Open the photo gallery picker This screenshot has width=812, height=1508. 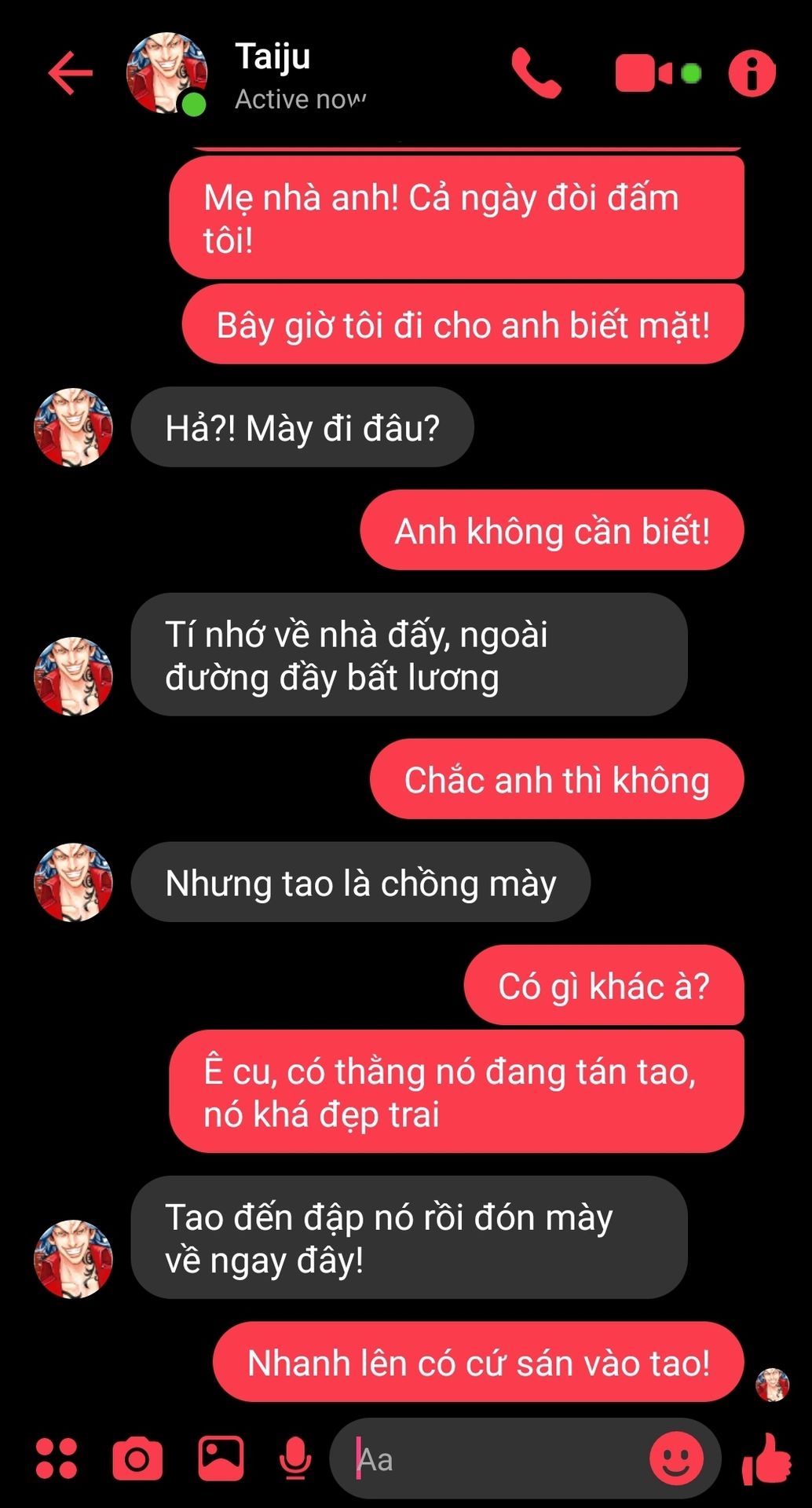pyautogui.click(x=221, y=1459)
